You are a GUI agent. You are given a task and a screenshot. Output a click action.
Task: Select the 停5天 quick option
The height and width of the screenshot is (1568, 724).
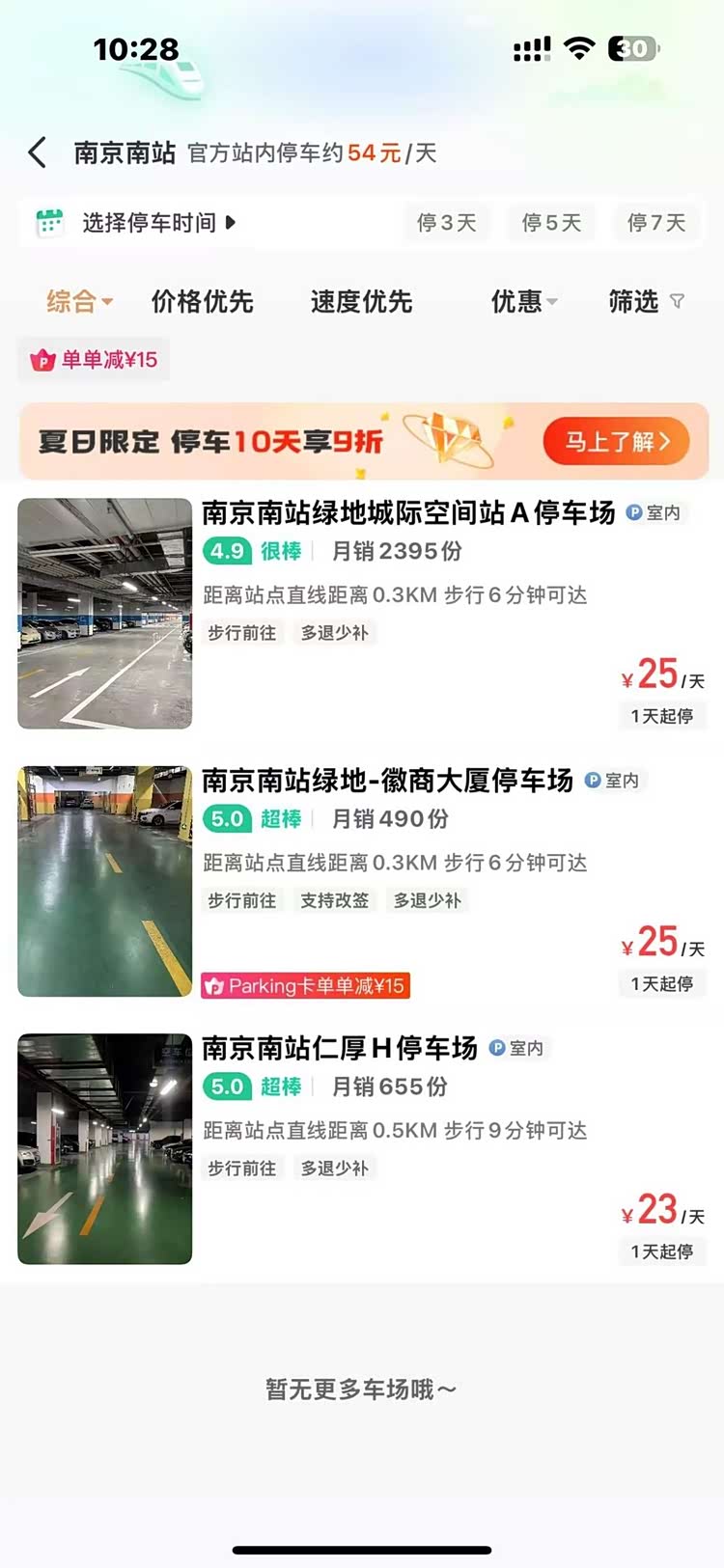pos(551,223)
